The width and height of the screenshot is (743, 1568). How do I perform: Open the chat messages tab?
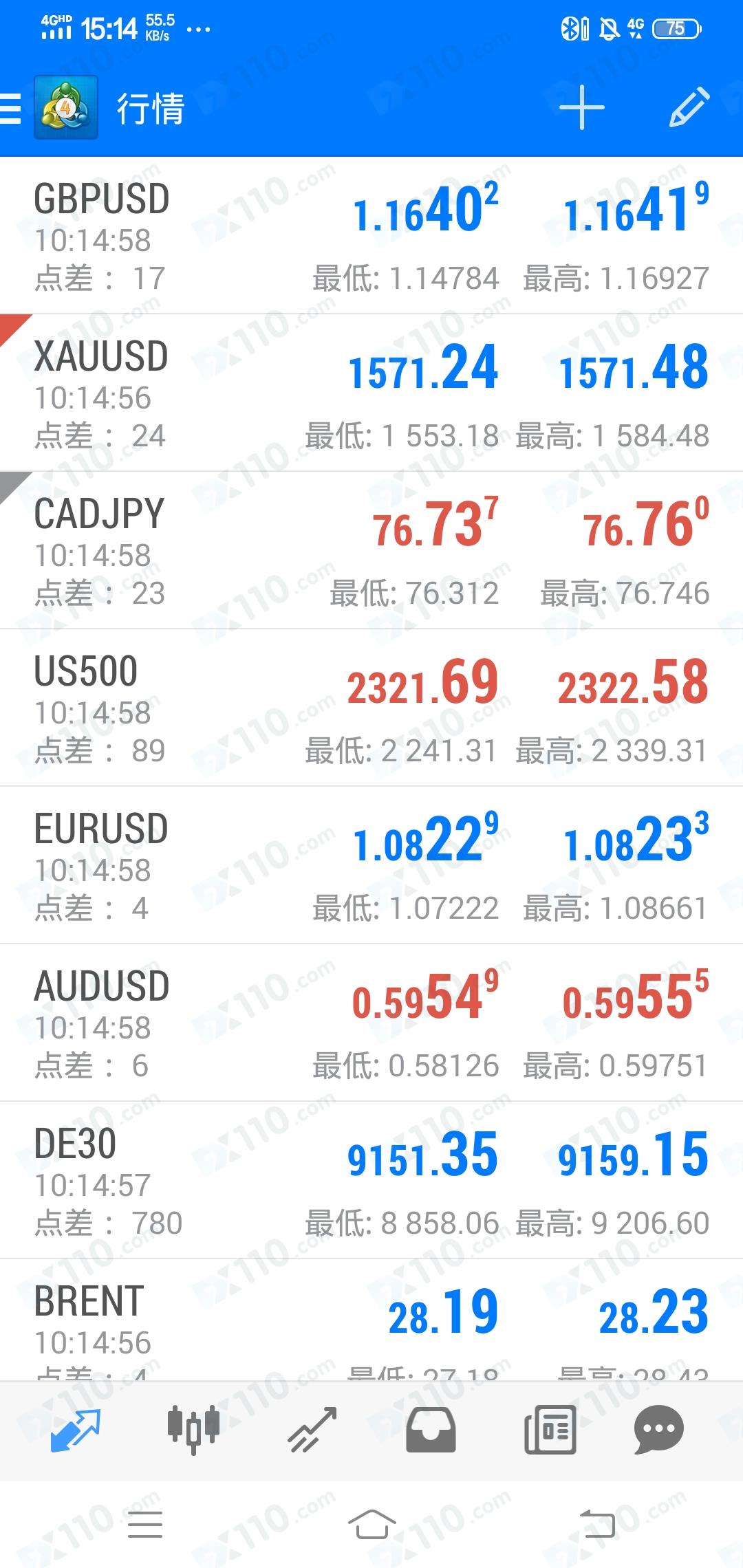click(x=658, y=1430)
